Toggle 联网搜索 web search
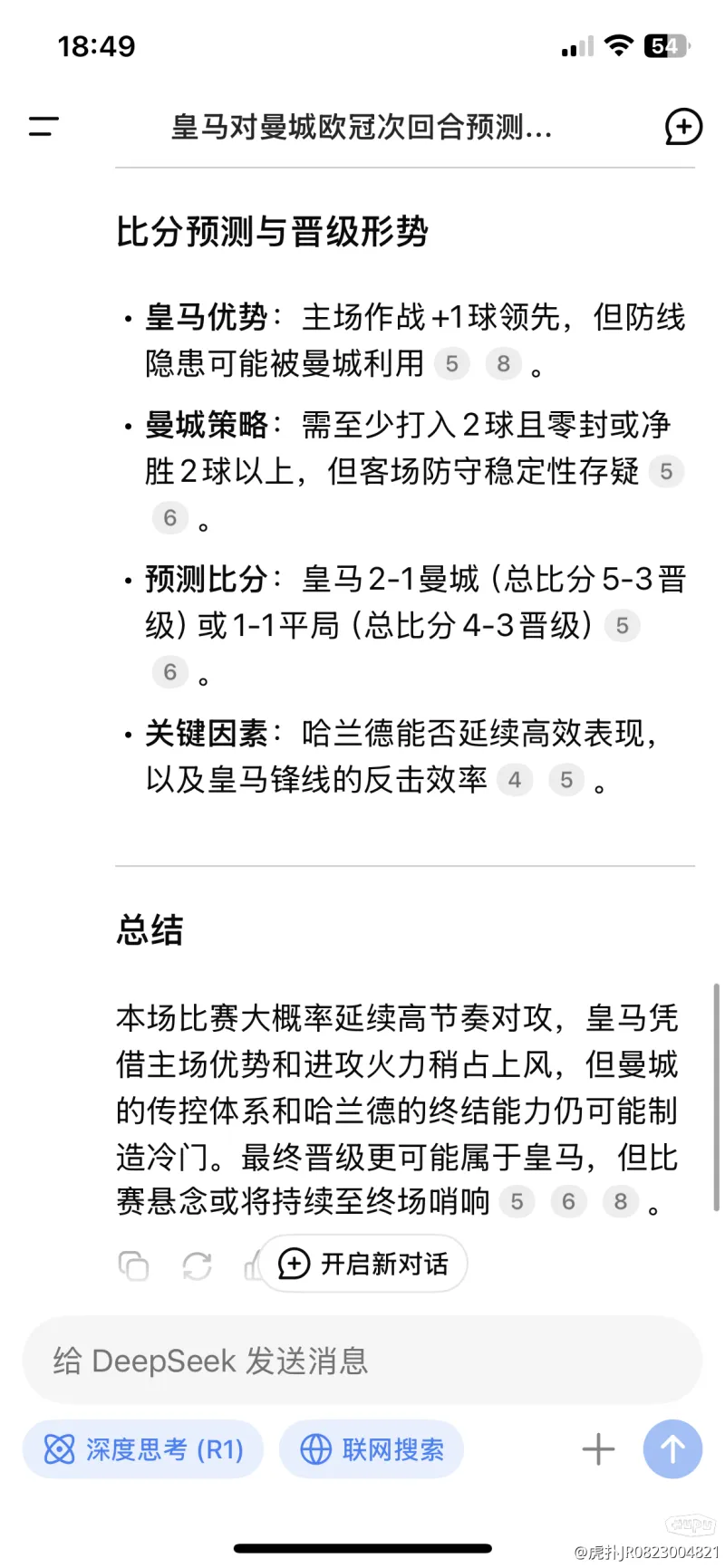The image size is (725, 1568). click(372, 1449)
